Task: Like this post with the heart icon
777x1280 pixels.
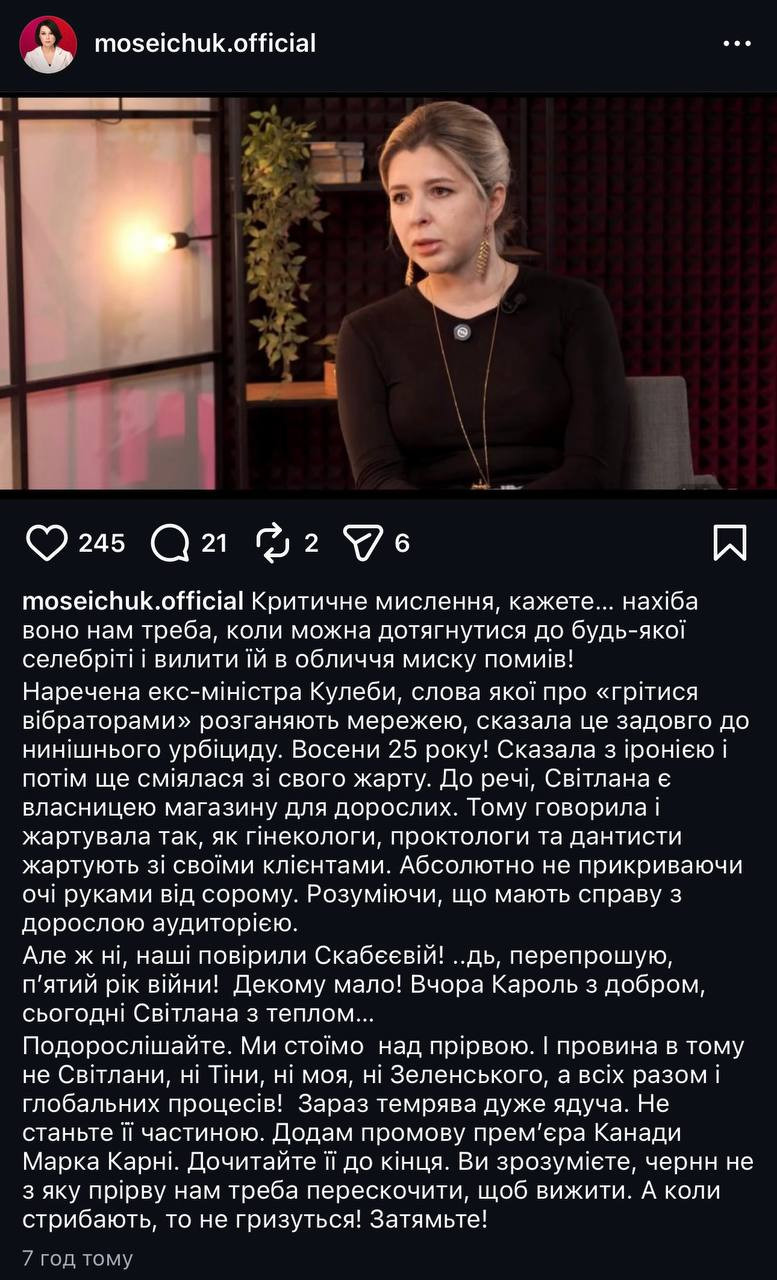Action: coord(45,543)
